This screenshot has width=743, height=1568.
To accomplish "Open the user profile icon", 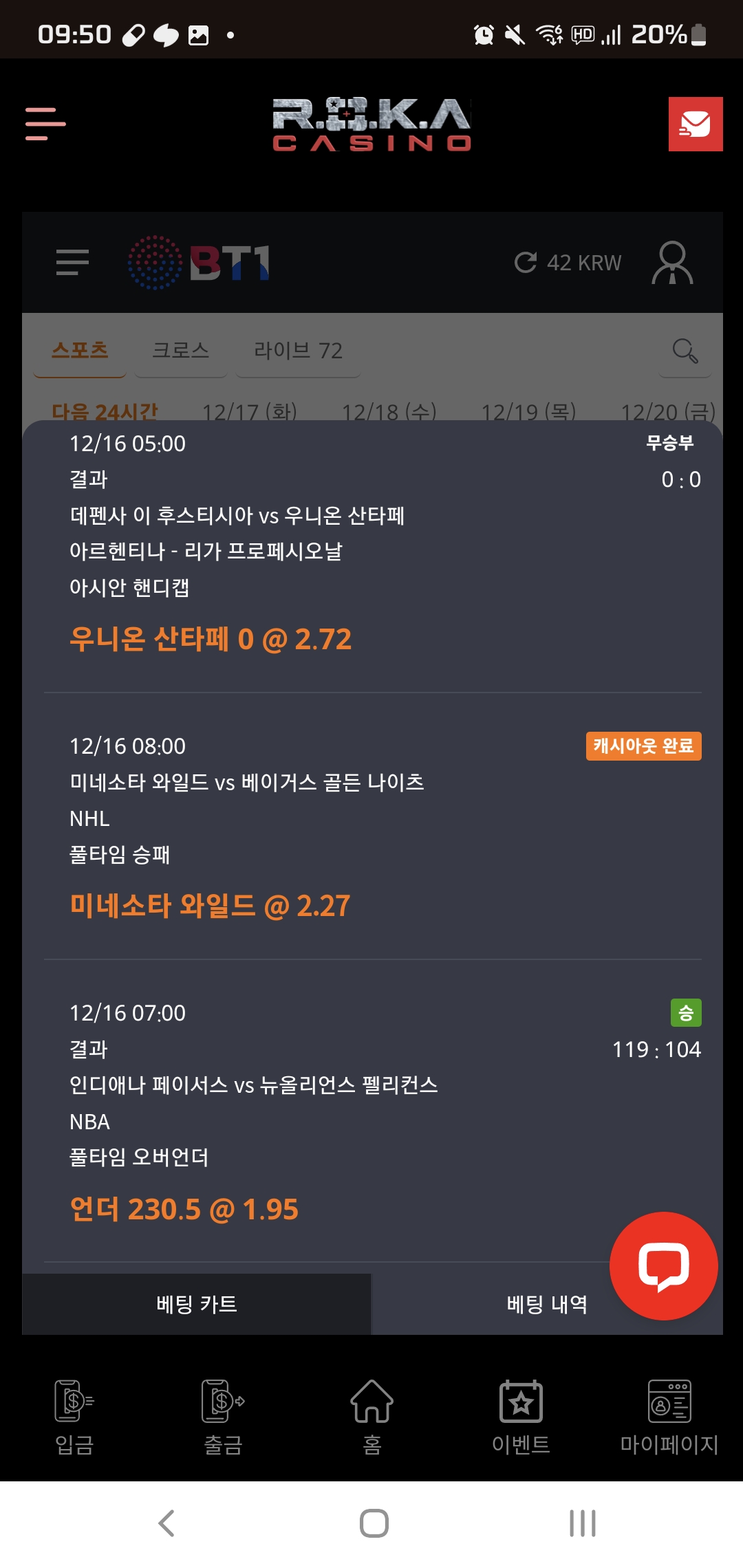I will 672,263.
